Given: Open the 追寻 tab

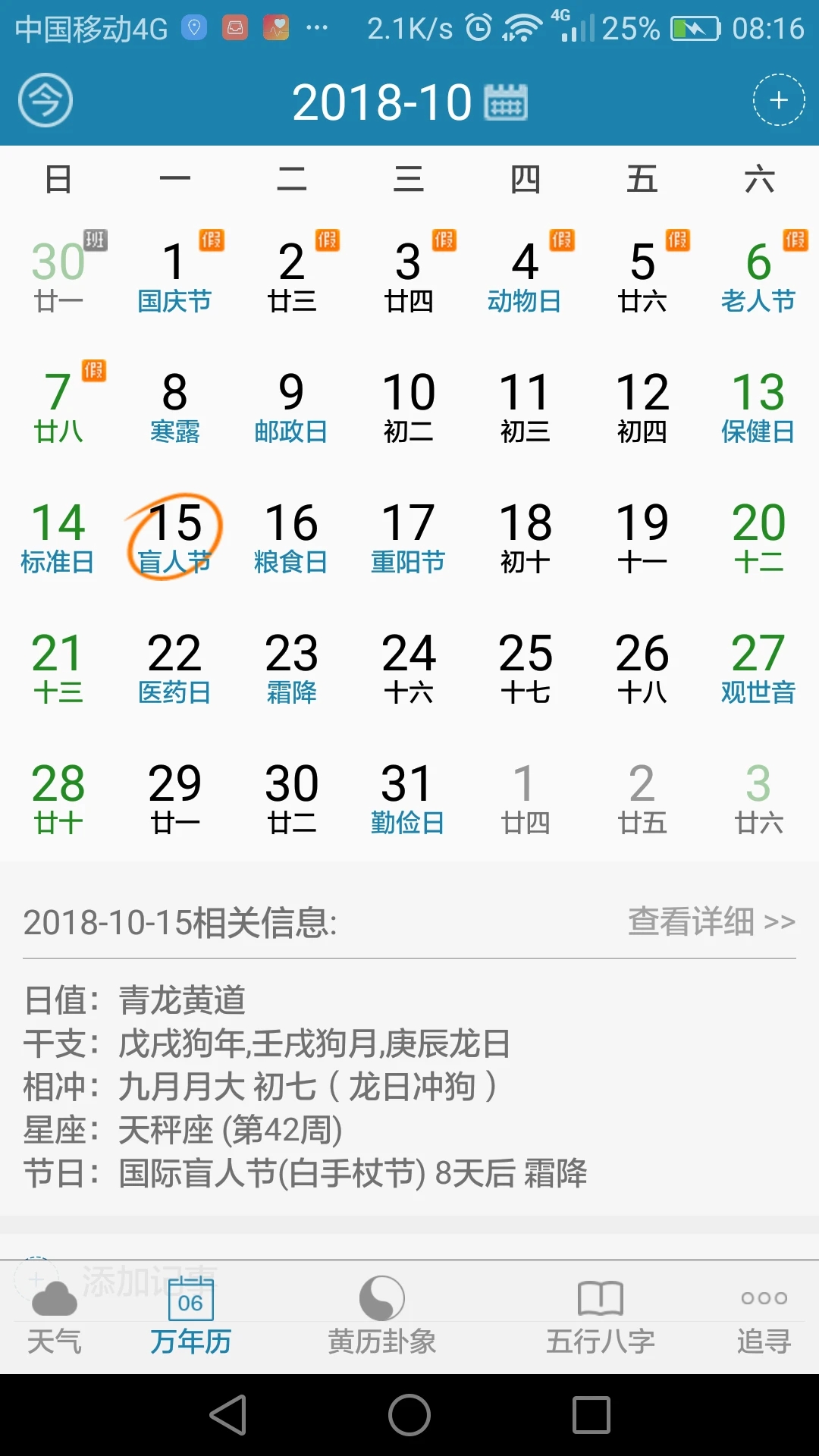Looking at the screenshot, I should pos(764,1319).
